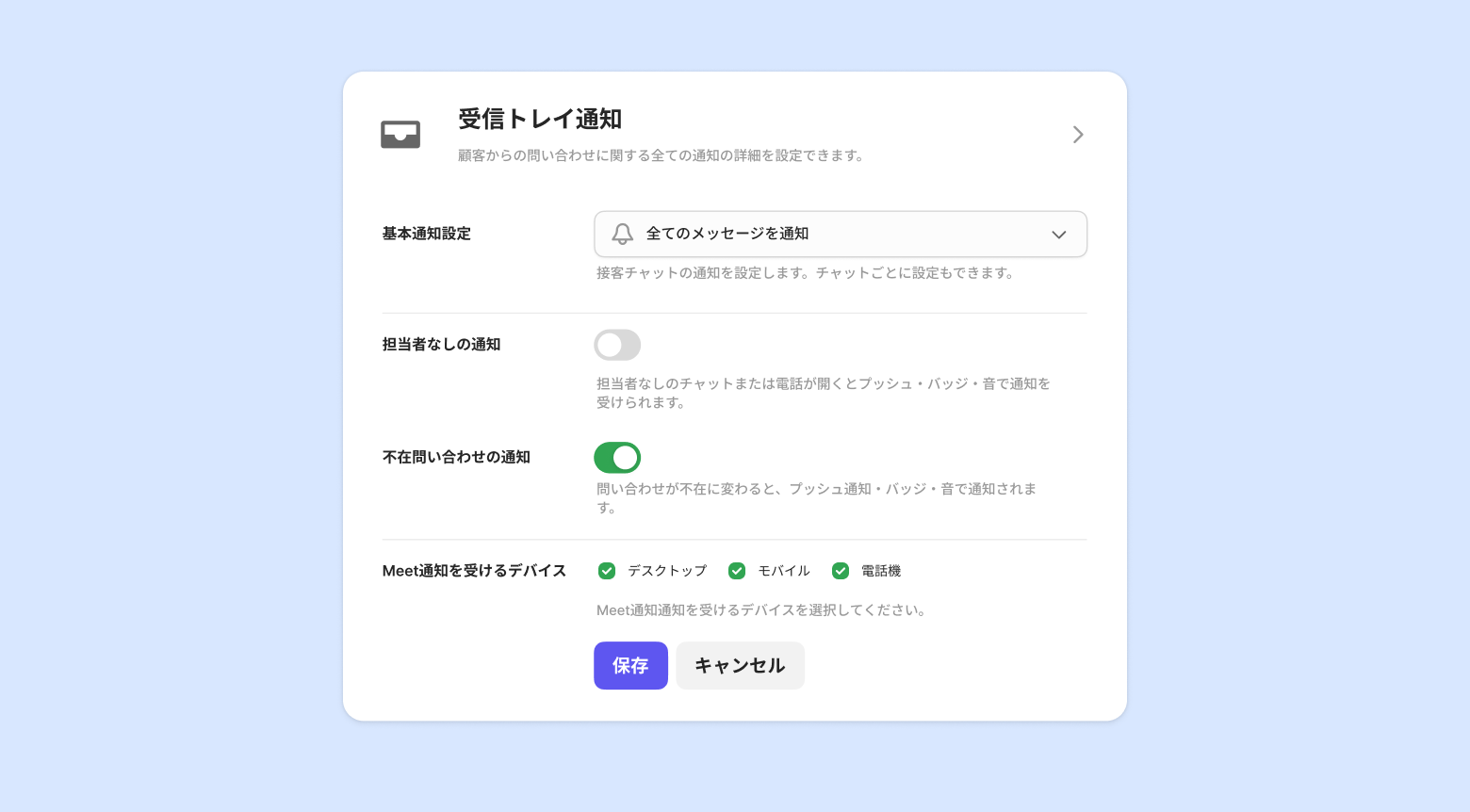This screenshot has height=812, width=1470.
Task: Uncheck the デスクトップ checkbox
Action: pos(607,571)
